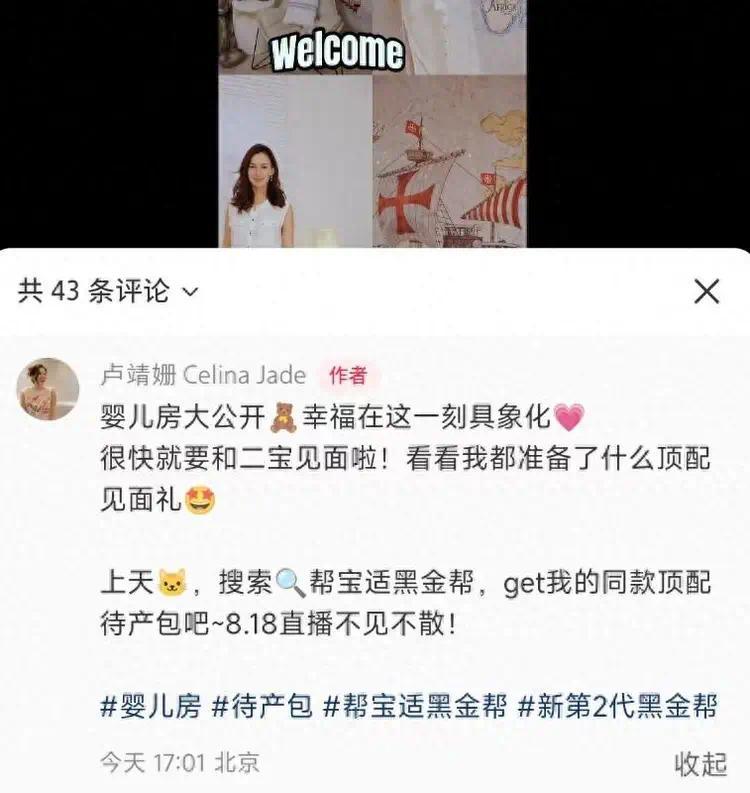Open the #婴儿房 hashtag

[x=151, y=706]
